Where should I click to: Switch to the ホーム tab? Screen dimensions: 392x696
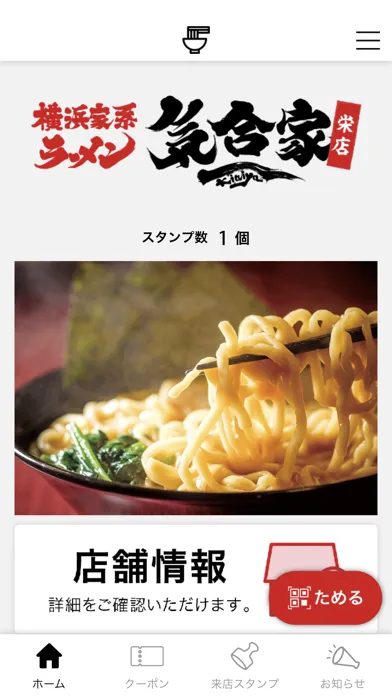pyautogui.click(x=49, y=665)
